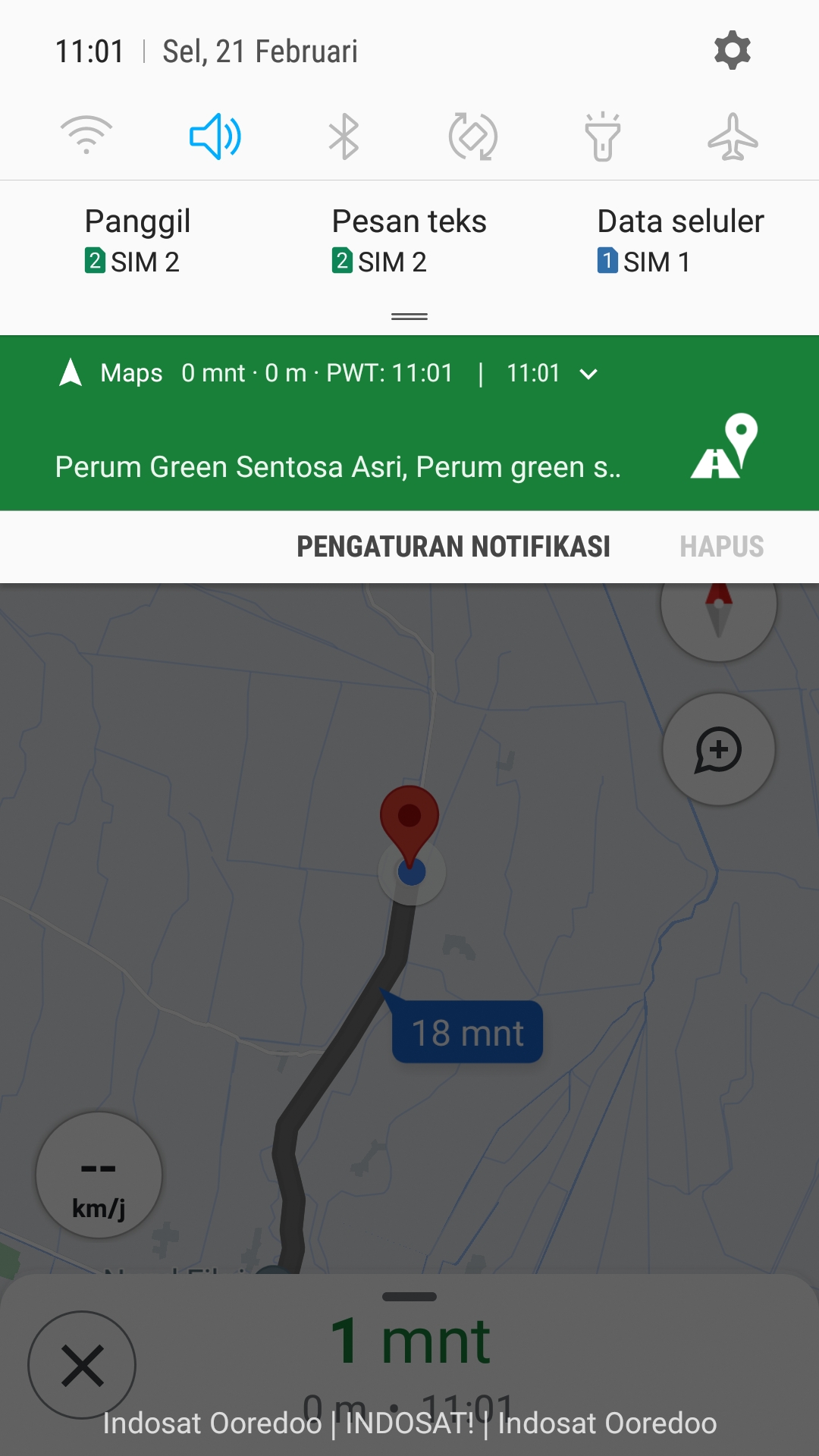Open Maps notification for Perum Green Sentosa Asri
The image size is (819, 1456).
tap(337, 467)
